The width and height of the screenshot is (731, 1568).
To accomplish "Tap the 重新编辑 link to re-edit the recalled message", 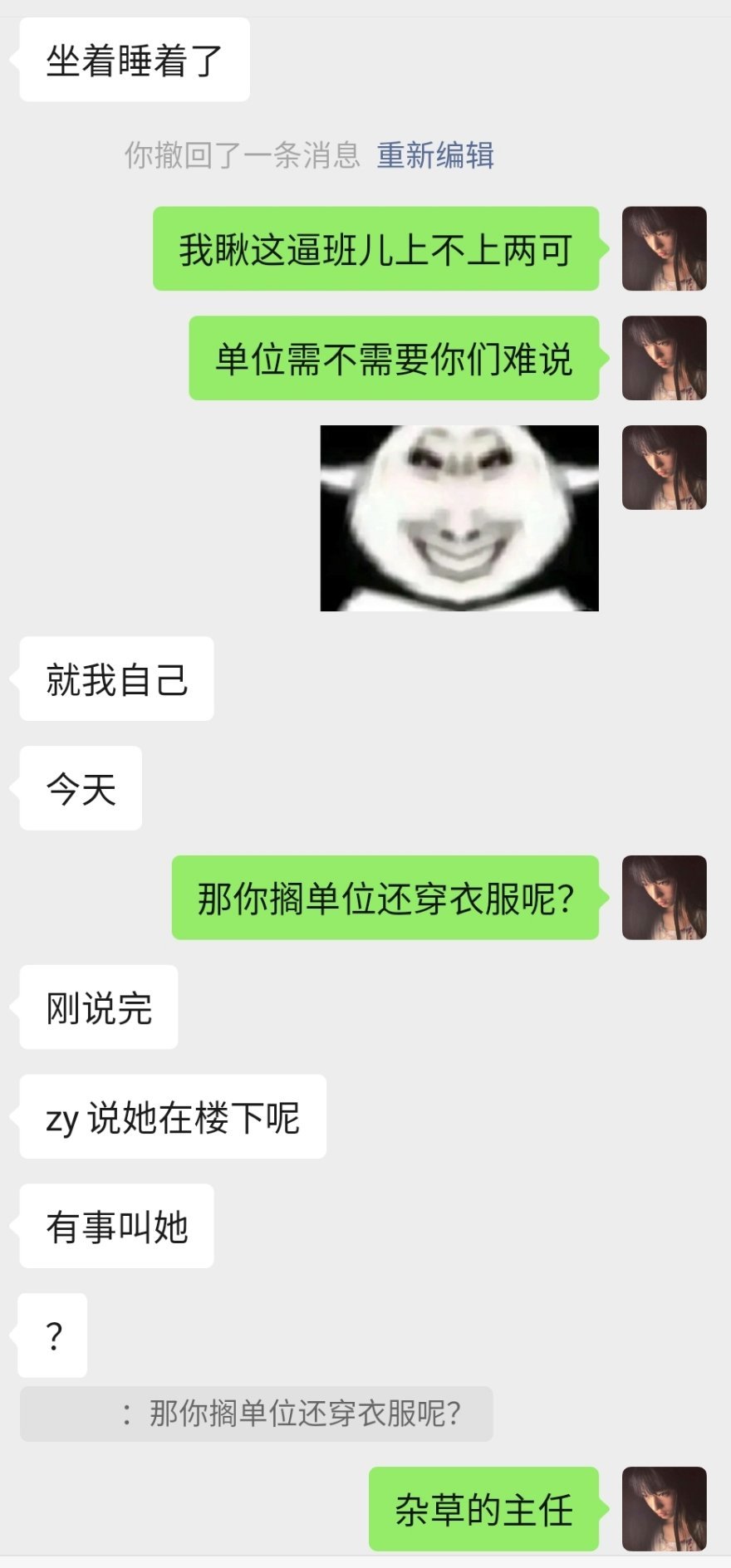I will tap(435, 155).
